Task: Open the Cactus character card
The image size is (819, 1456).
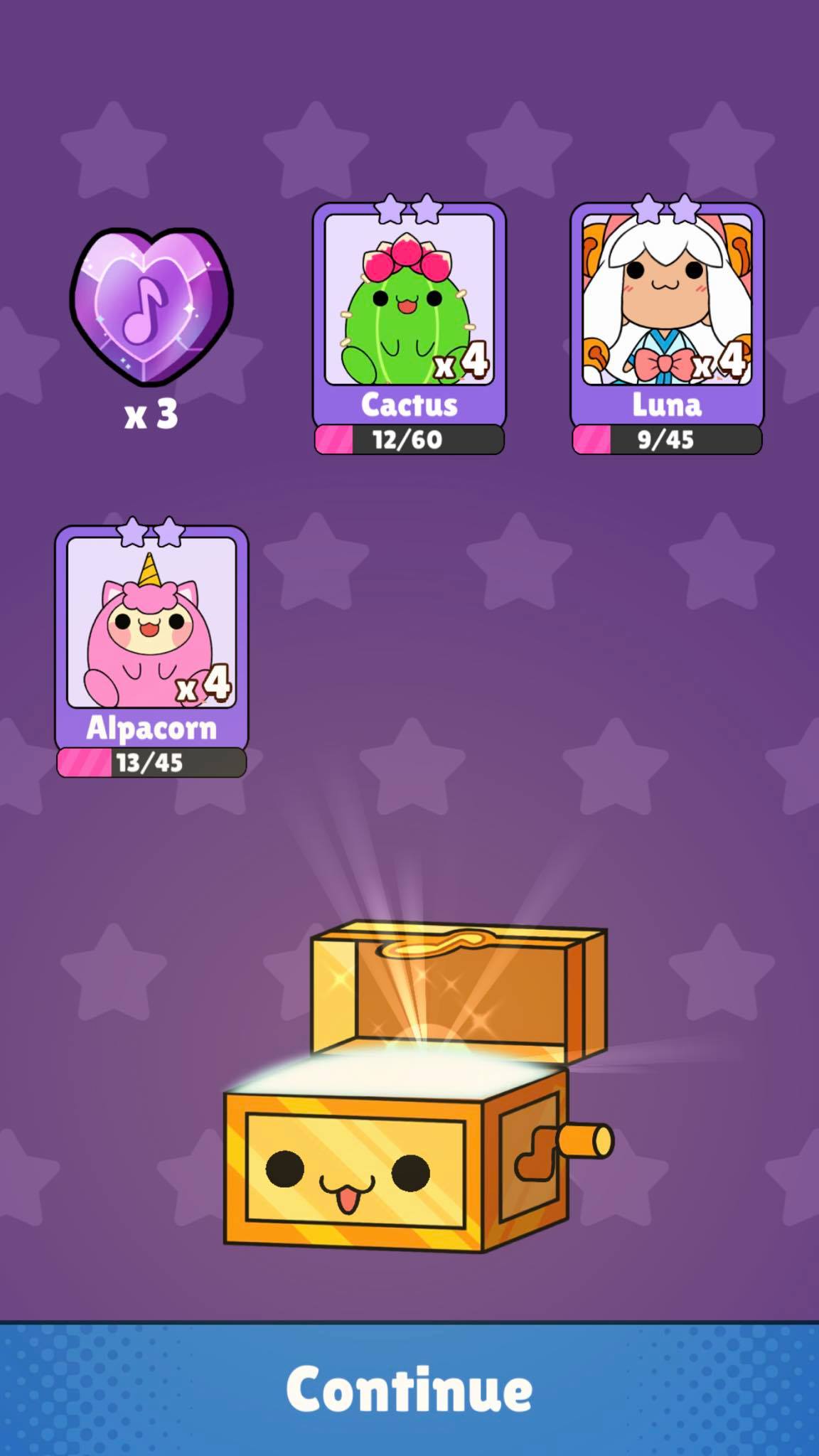Action: coord(409,320)
